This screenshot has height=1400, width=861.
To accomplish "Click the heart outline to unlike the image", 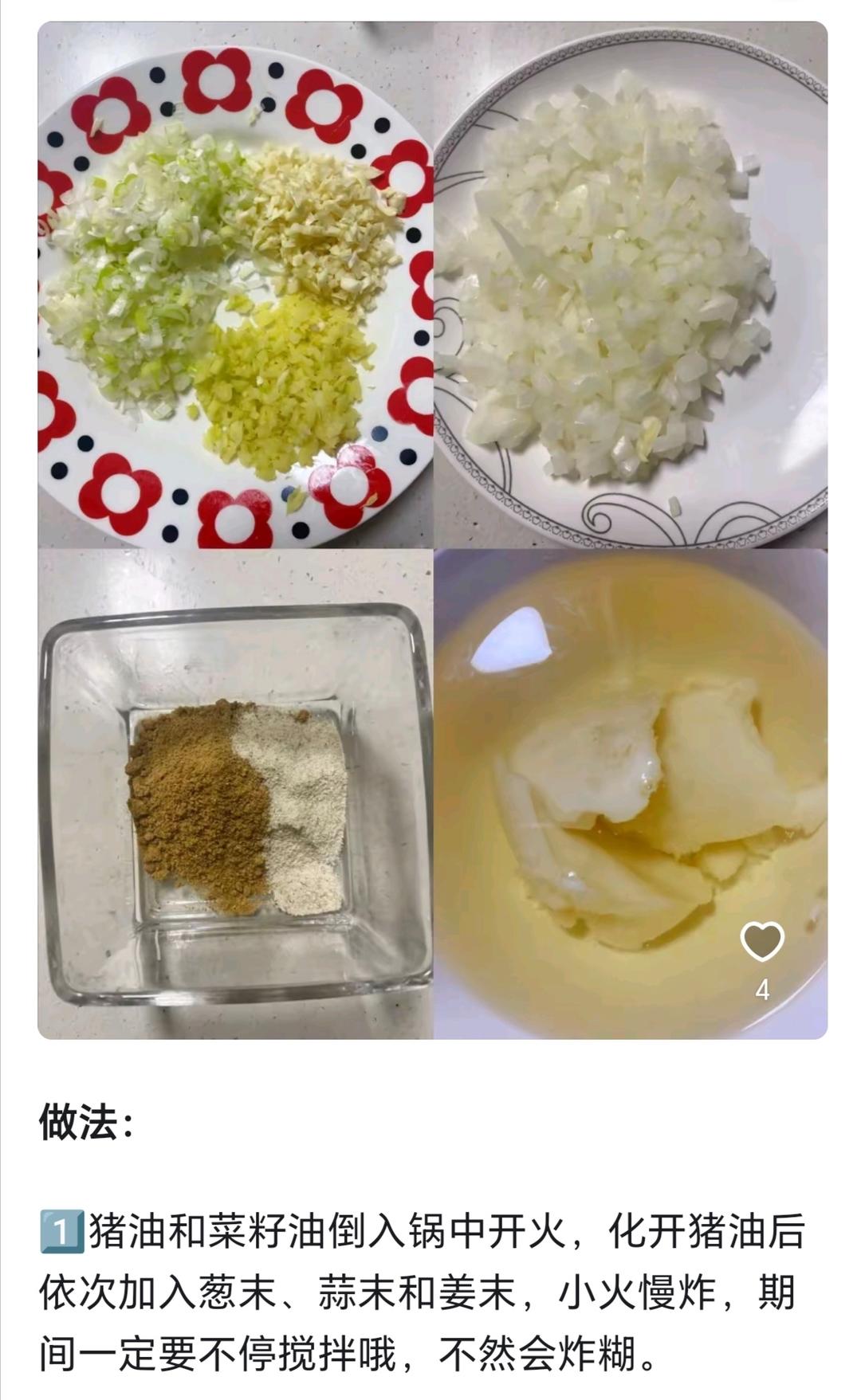I will (764, 940).
